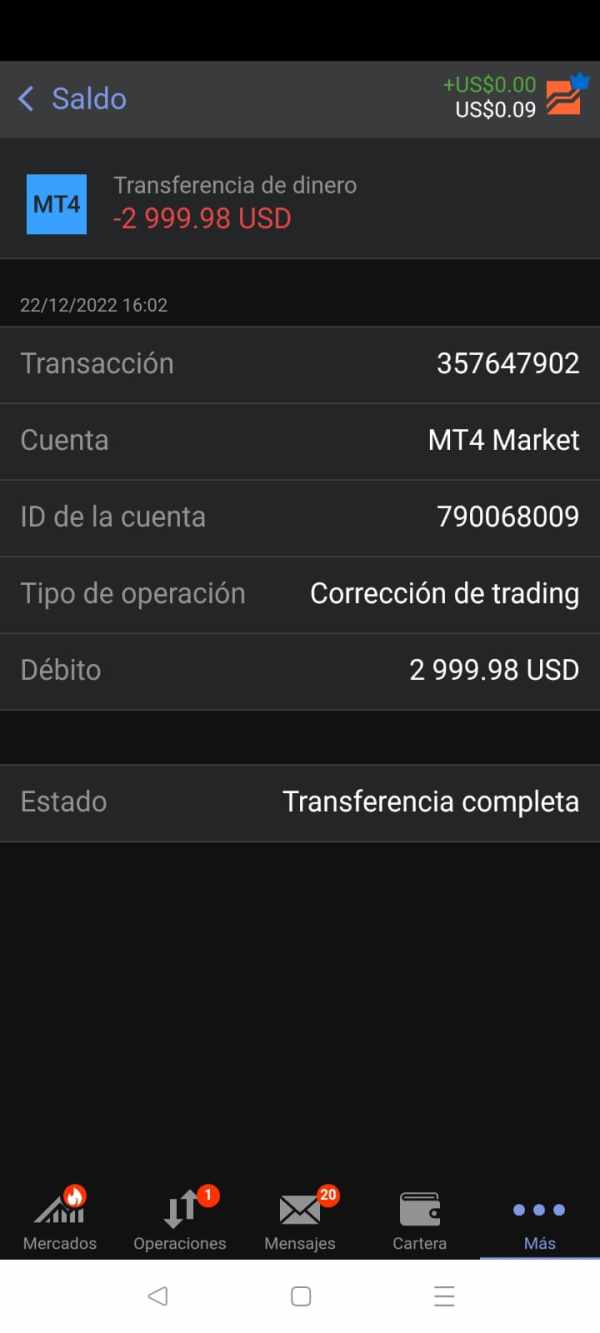This screenshot has width=600, height=1333.
Task: View the Mensajes tab
Action: click(x=300, y=1218)
